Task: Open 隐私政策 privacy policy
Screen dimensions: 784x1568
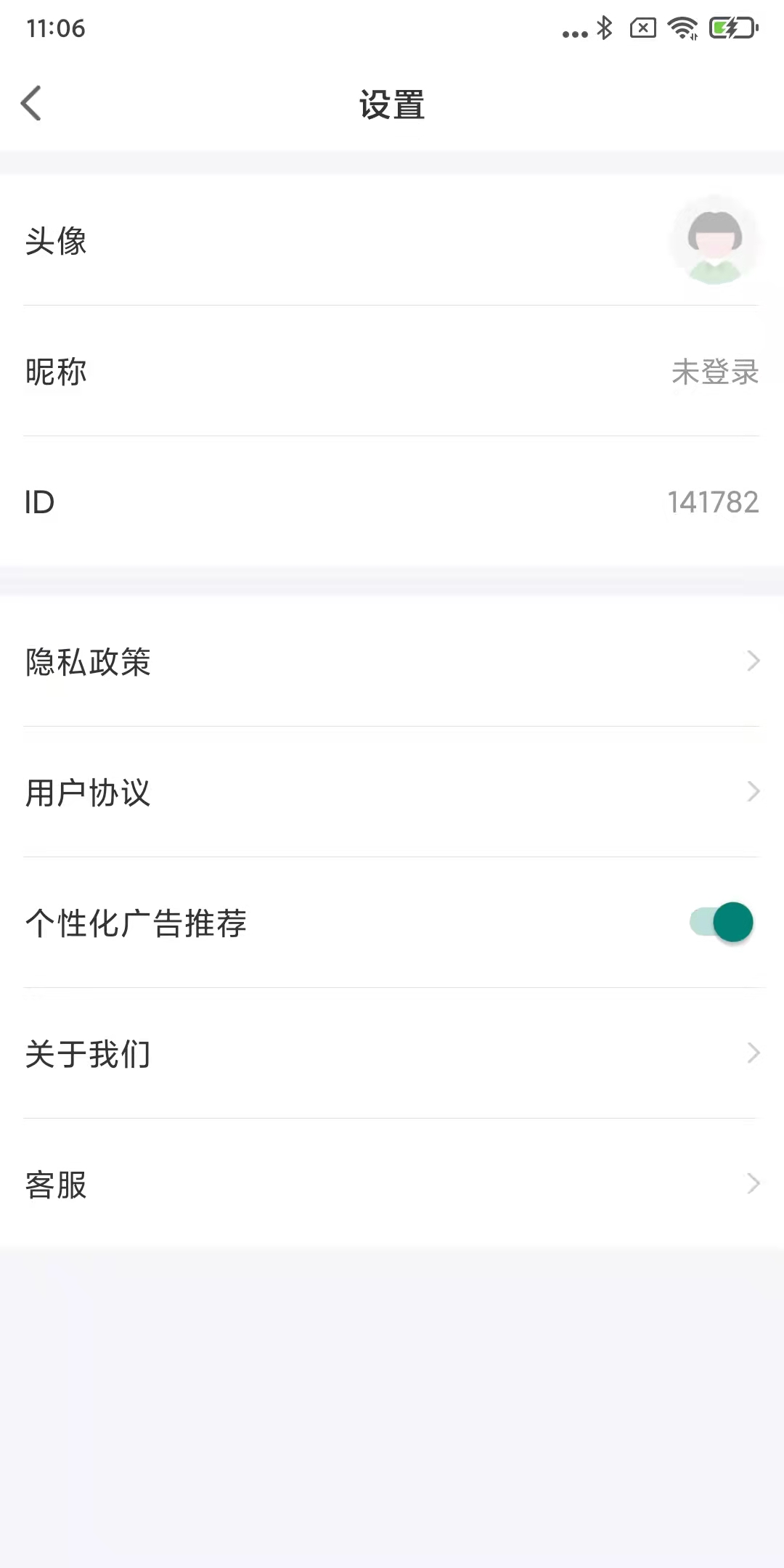Action: pyautogui.click(x=392, y=661)
